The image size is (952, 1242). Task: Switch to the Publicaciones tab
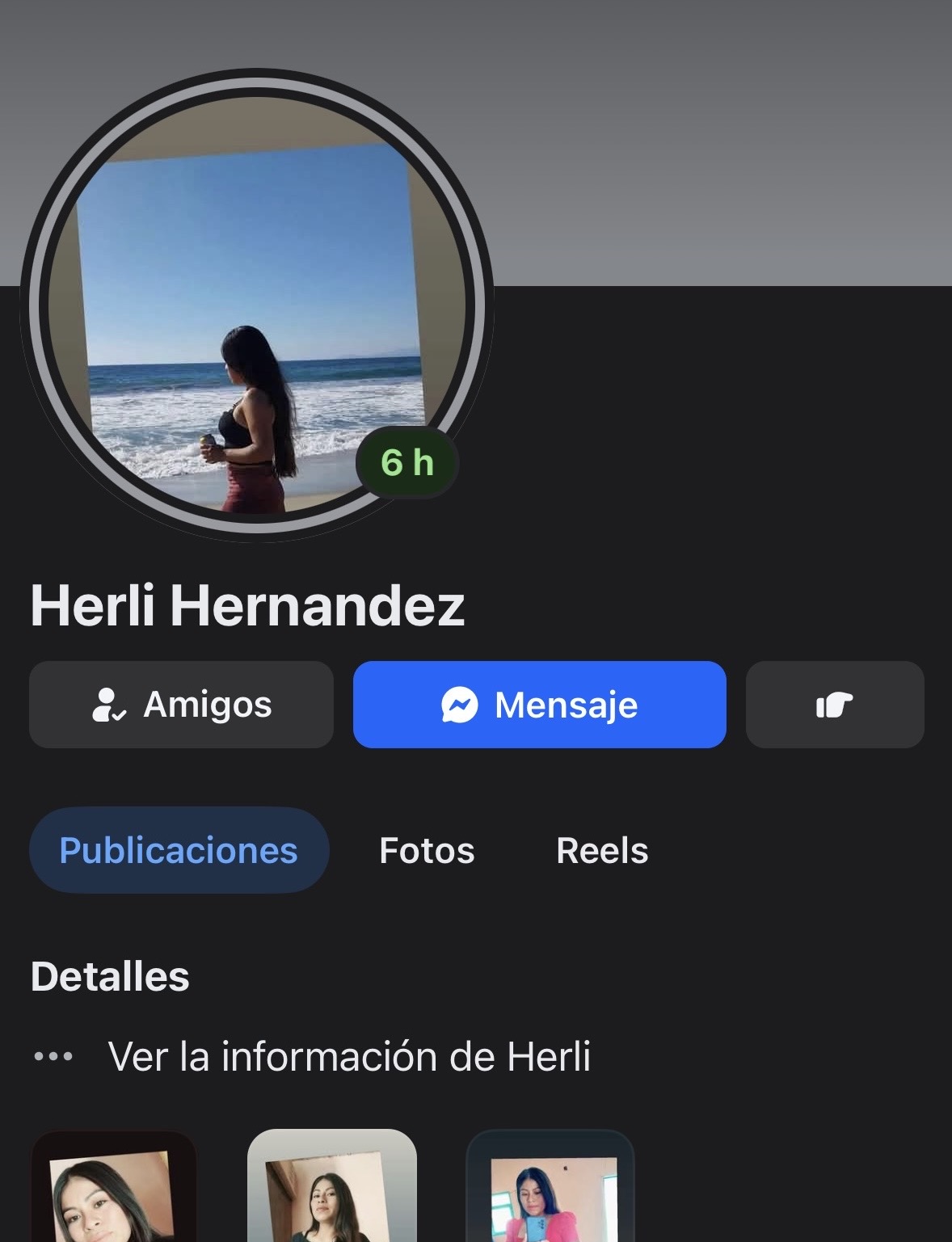pyautogui.click(x=179, y=850)
